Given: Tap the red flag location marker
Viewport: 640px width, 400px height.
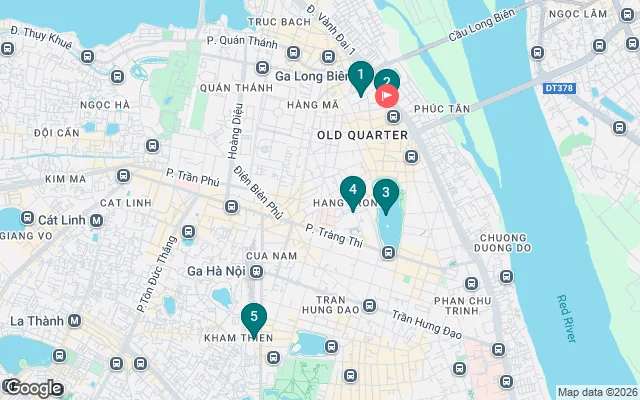Looking at the screenshot, I should (x=386, y=96).
